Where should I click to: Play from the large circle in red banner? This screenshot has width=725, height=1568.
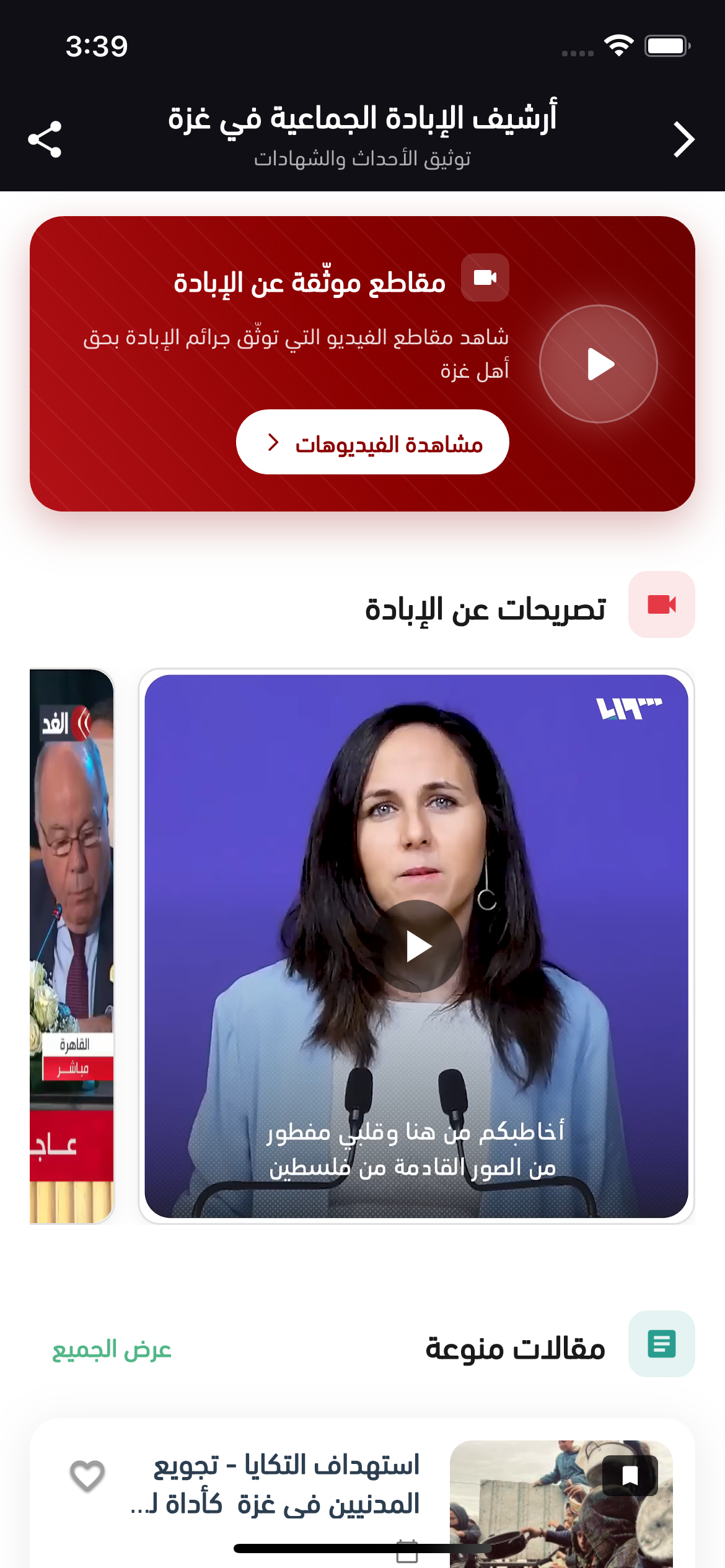(x=598, y=364)
